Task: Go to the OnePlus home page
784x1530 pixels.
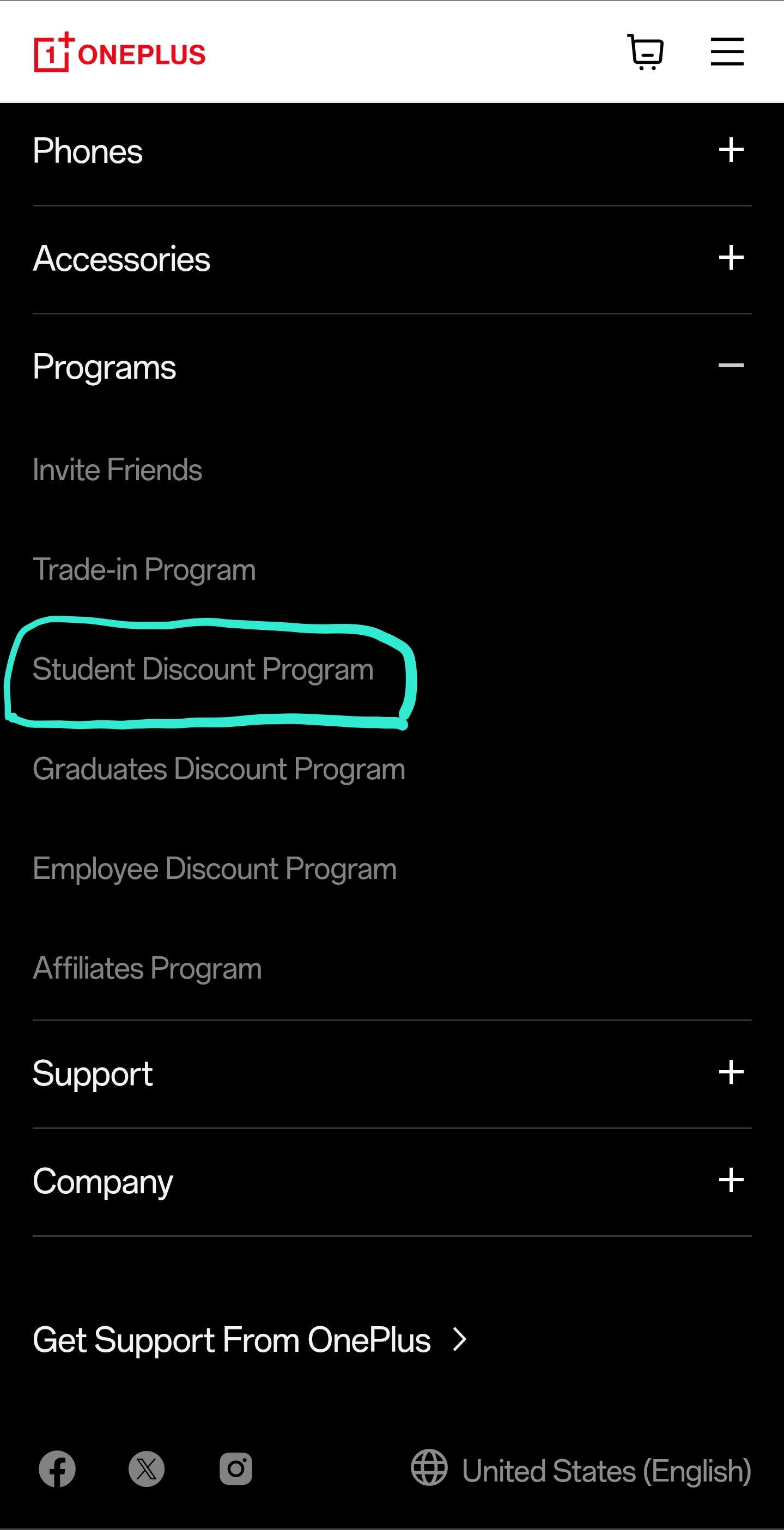Action: [x=119, y=53]
